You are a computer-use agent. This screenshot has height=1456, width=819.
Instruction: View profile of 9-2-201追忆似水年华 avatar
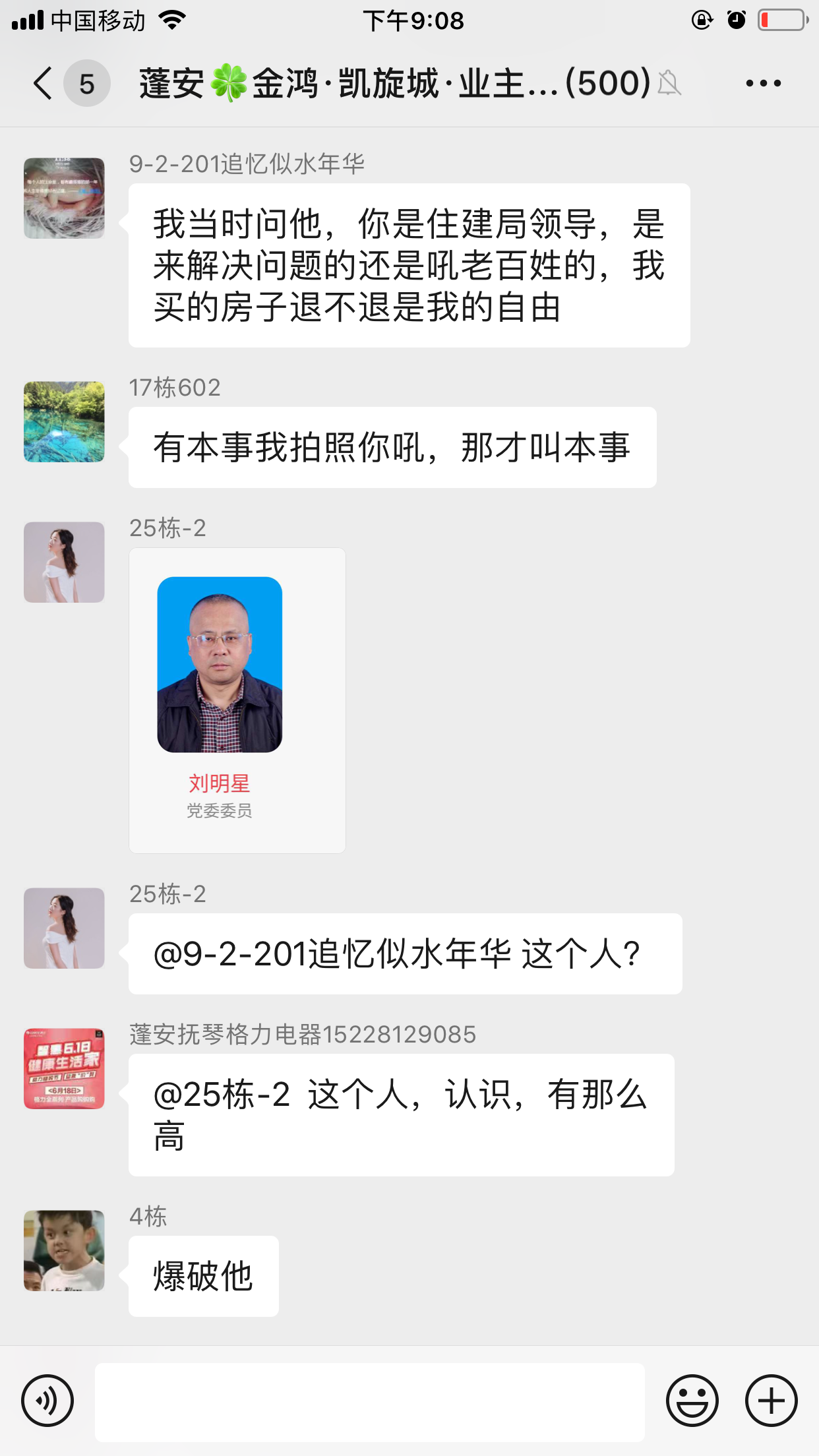pyautogui.click(x=64, y=198)
